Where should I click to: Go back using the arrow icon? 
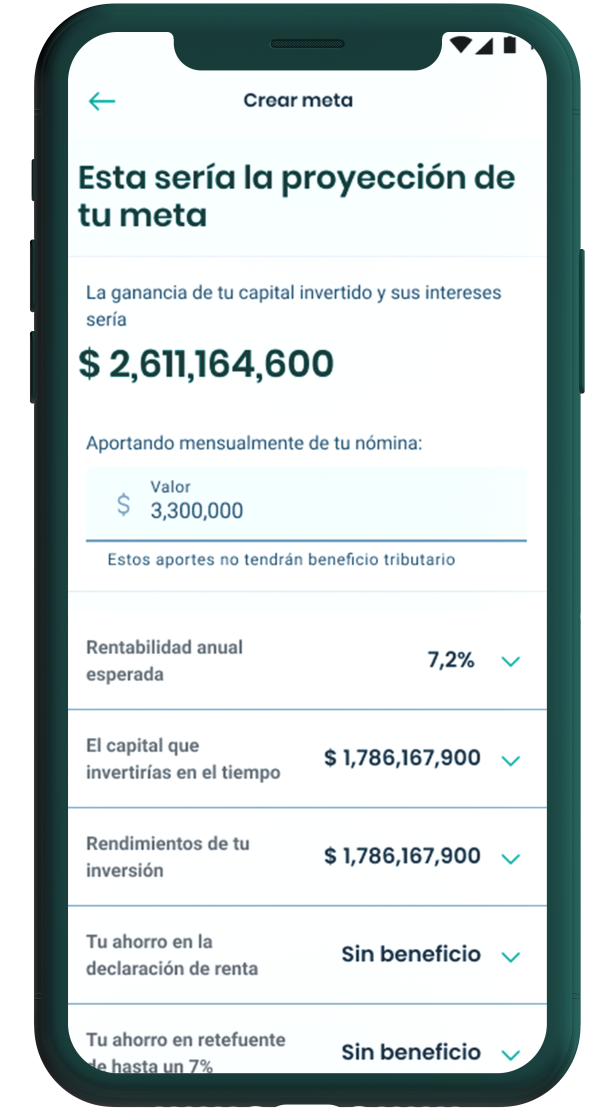click(x=102, y=101)
